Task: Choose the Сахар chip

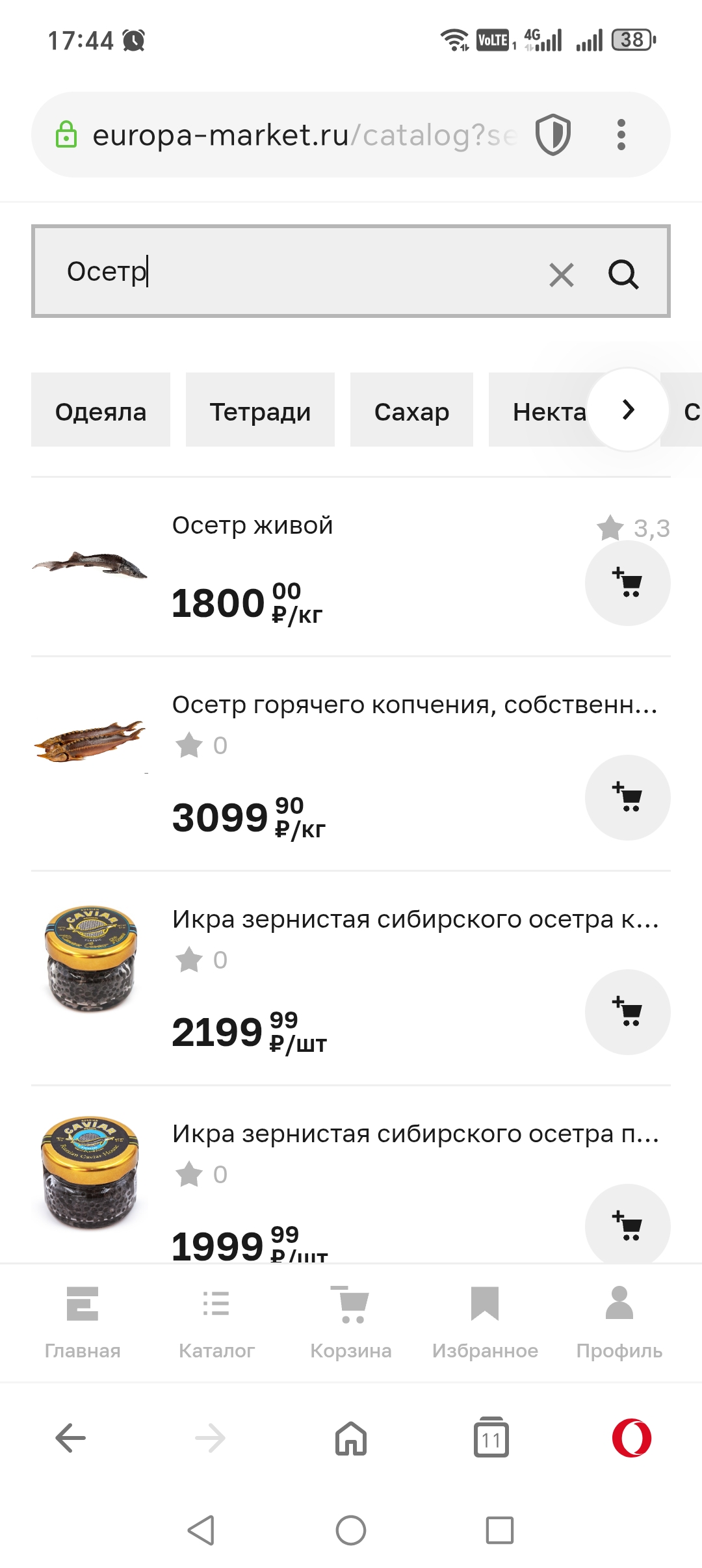Action: pyautogui.click(x=411, y=410)
